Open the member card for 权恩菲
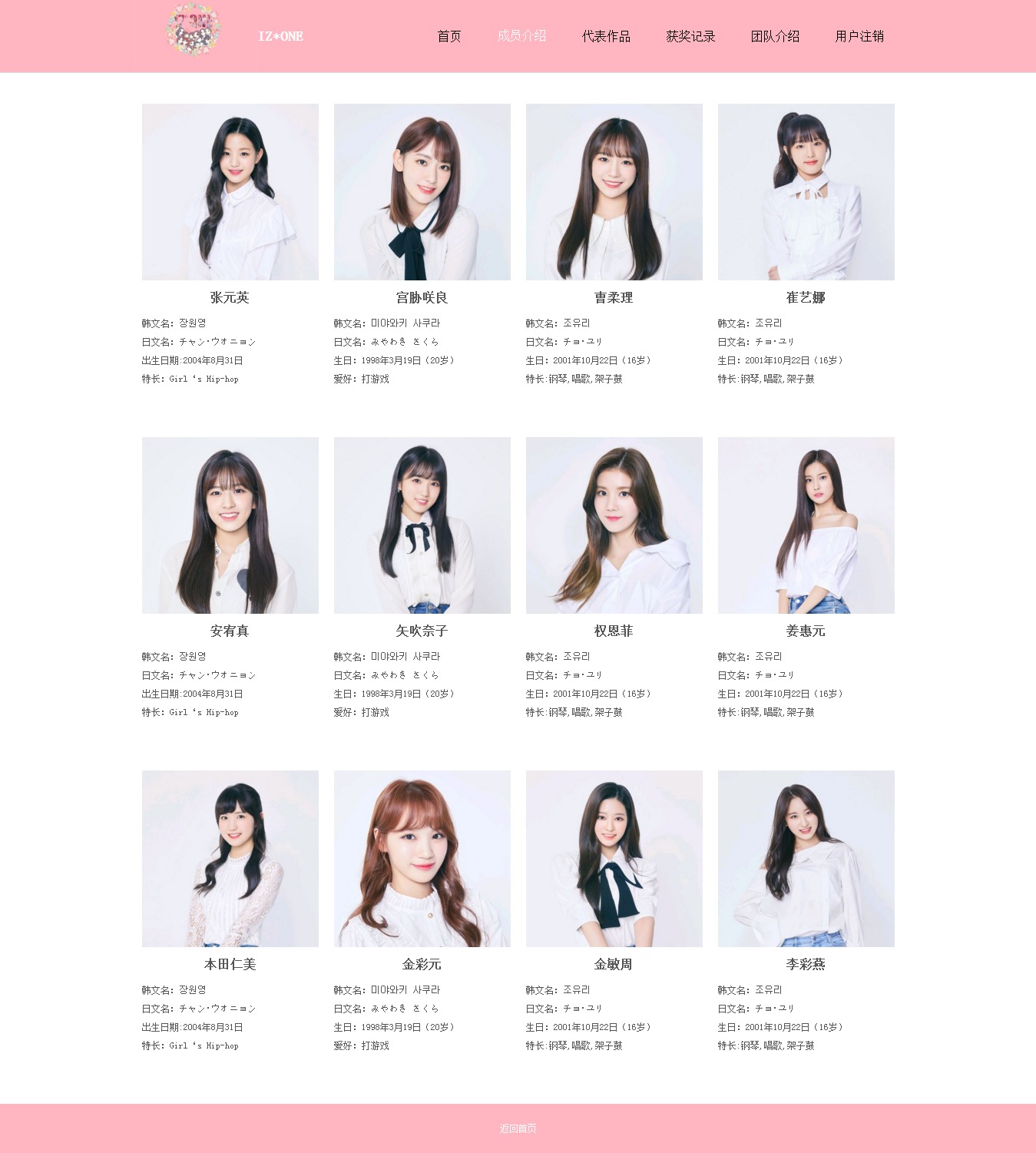Viewport: 1036px width, 1153px height. [x=614, y=525]
